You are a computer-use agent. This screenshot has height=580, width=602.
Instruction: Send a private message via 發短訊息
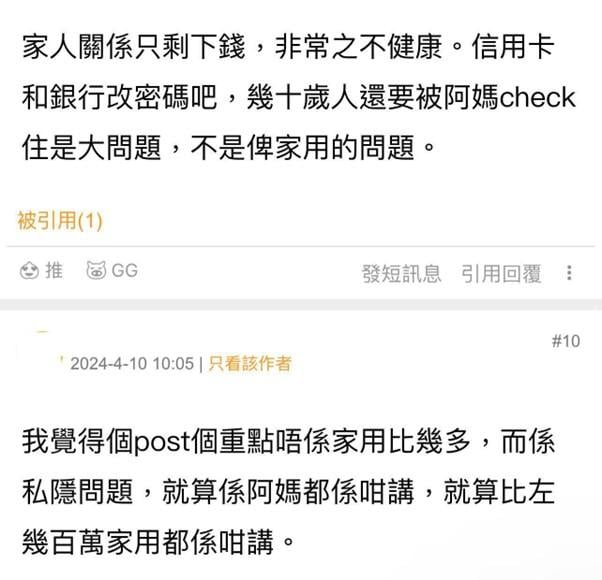pos(401,273)
